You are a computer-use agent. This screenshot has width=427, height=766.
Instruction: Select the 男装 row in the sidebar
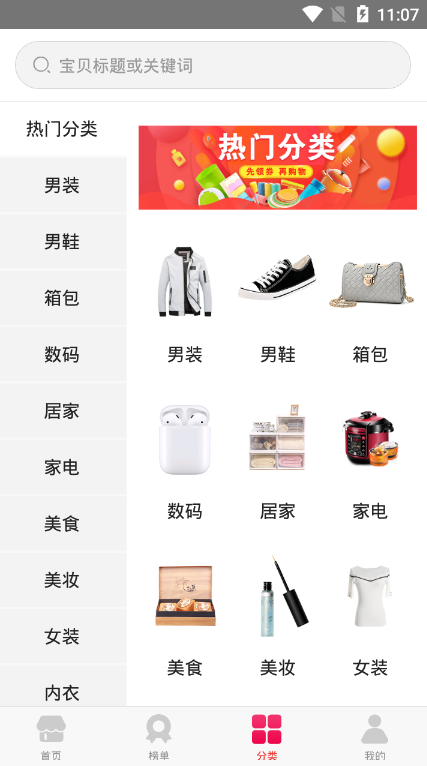point(63,185)
